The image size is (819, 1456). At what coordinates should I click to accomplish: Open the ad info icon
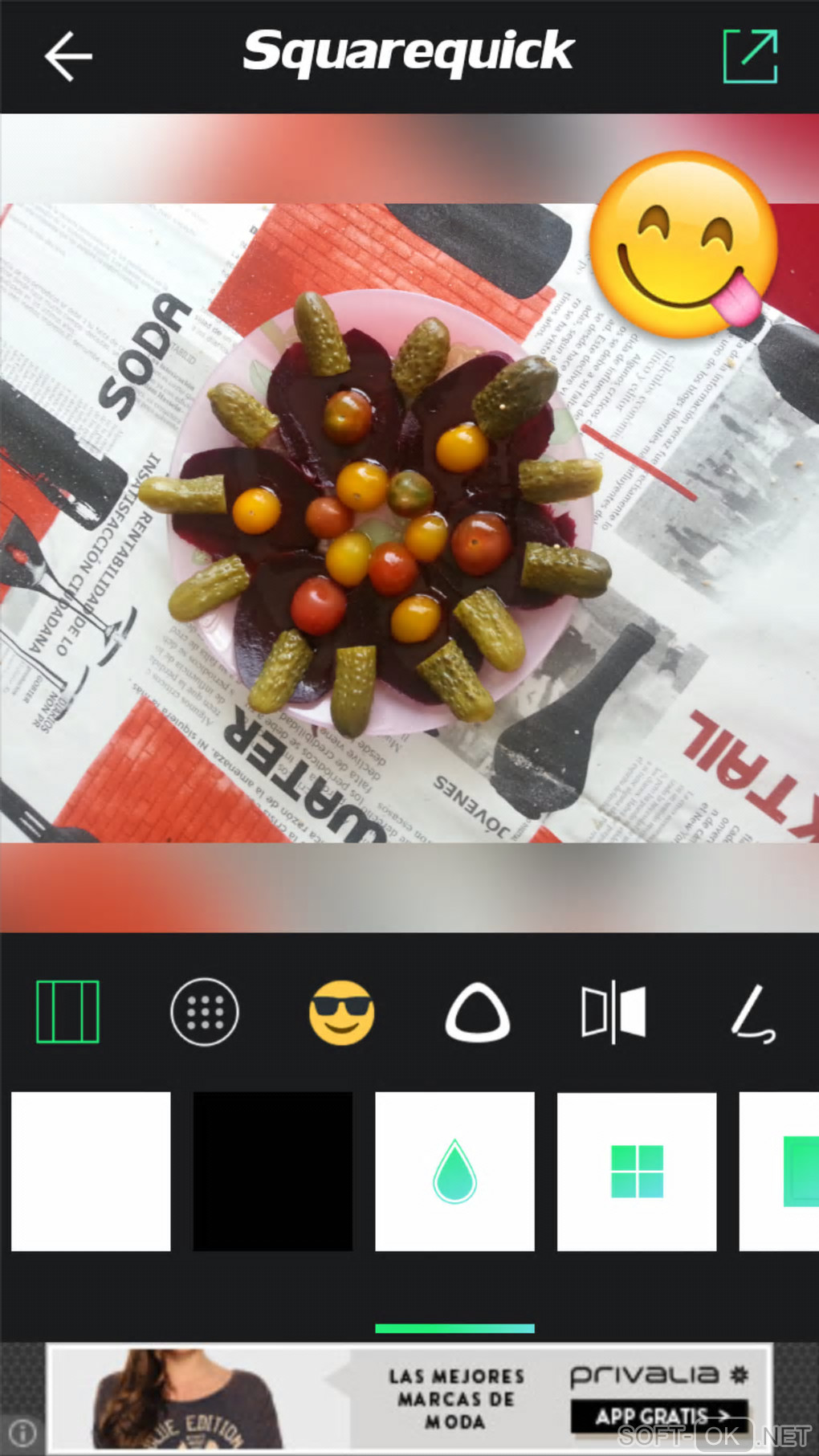click(22, 1432)
